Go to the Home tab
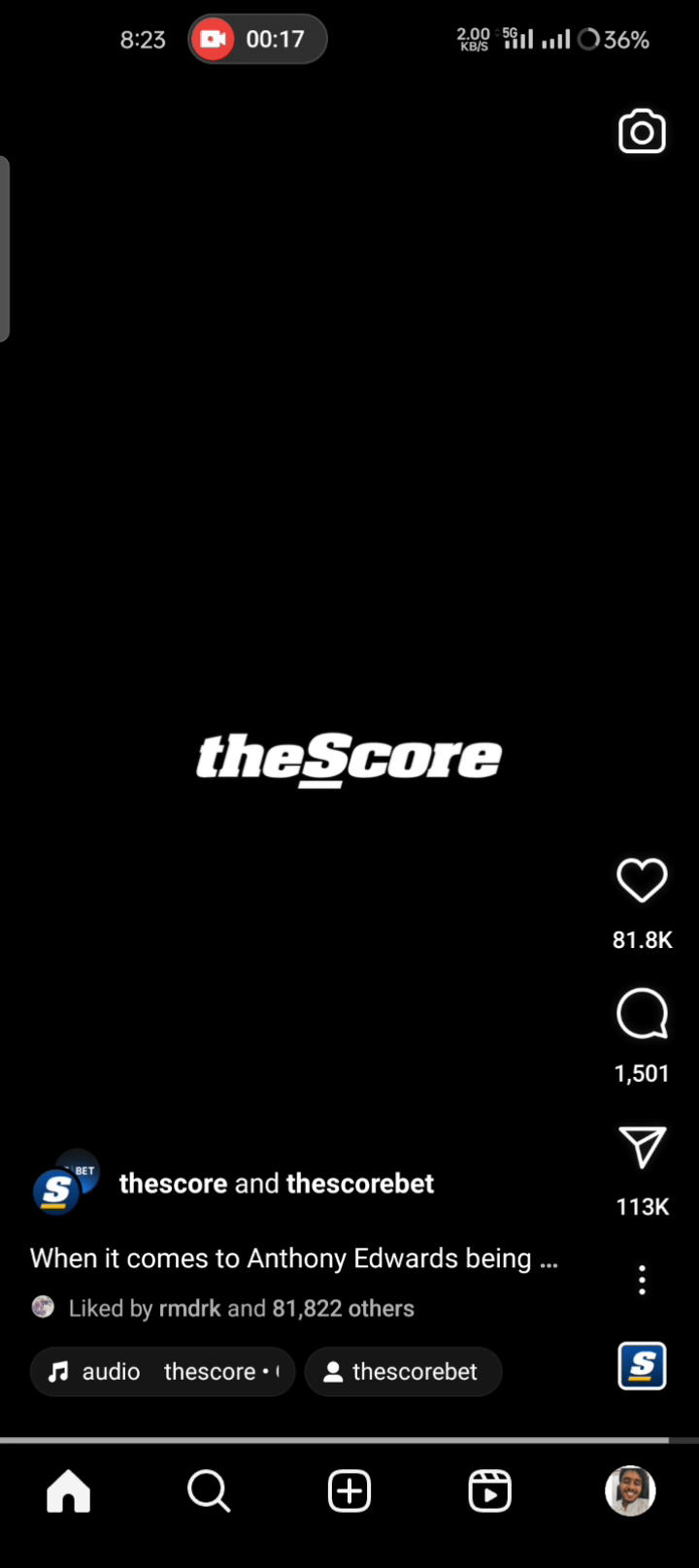Screen dimensions: 699x1568 68,1491
